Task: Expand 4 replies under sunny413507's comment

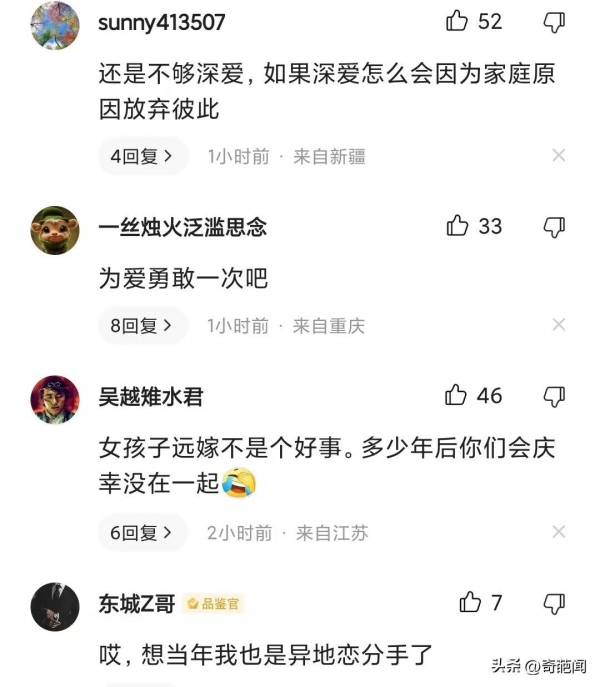Action: click(x=142, y=156)
